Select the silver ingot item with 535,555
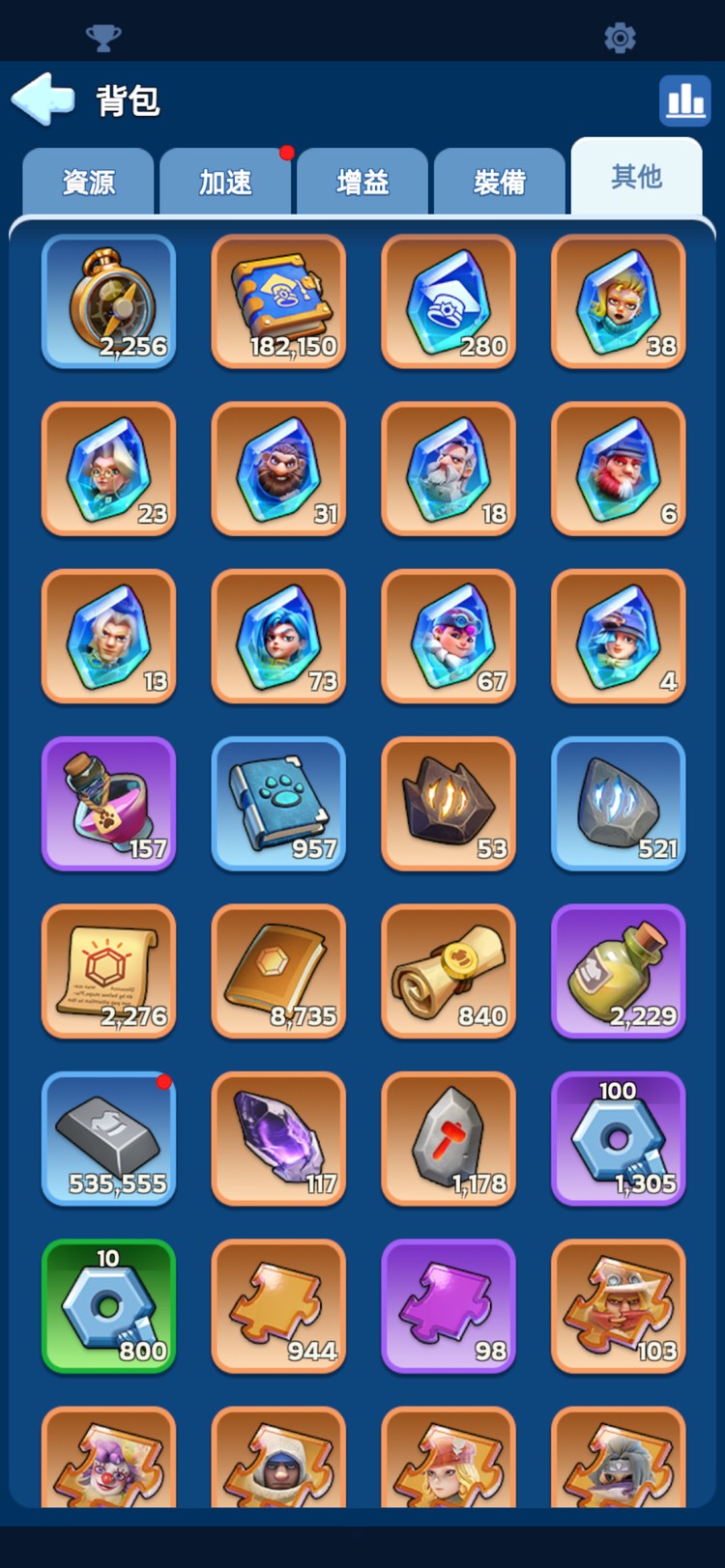This screenshot has height=1568, width=725. pyautogui.click(x=109, y=1138)
